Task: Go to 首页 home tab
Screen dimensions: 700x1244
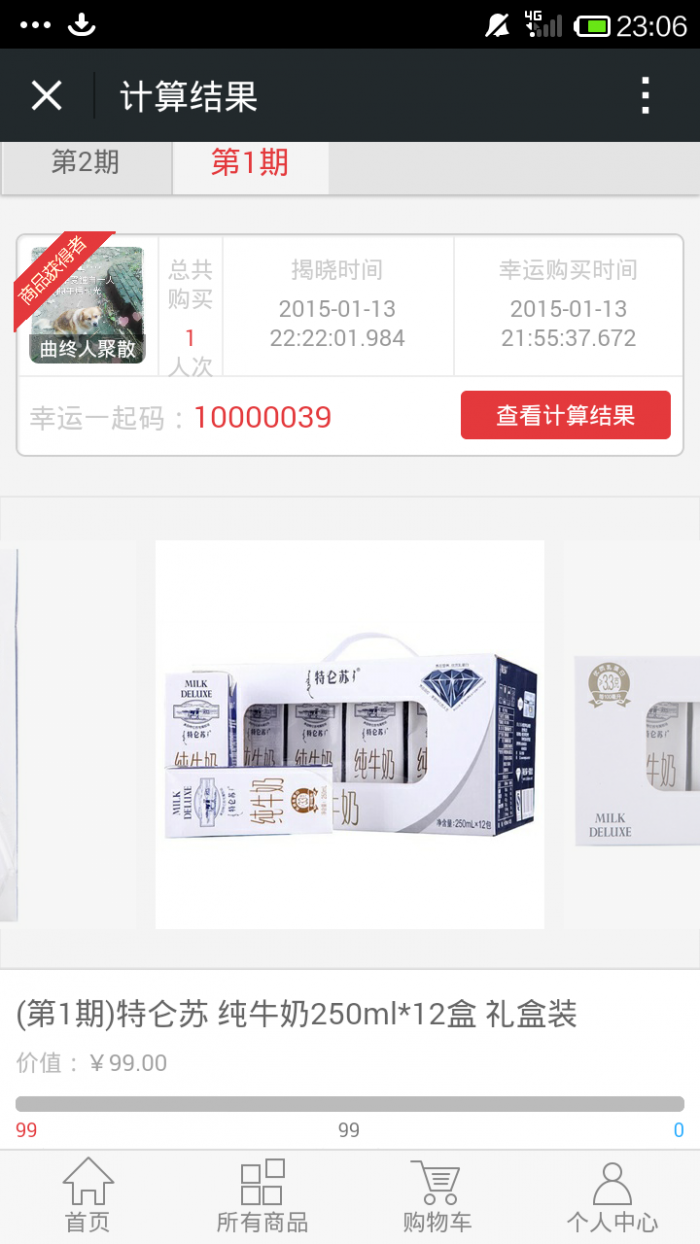Action: (88, 1196)
